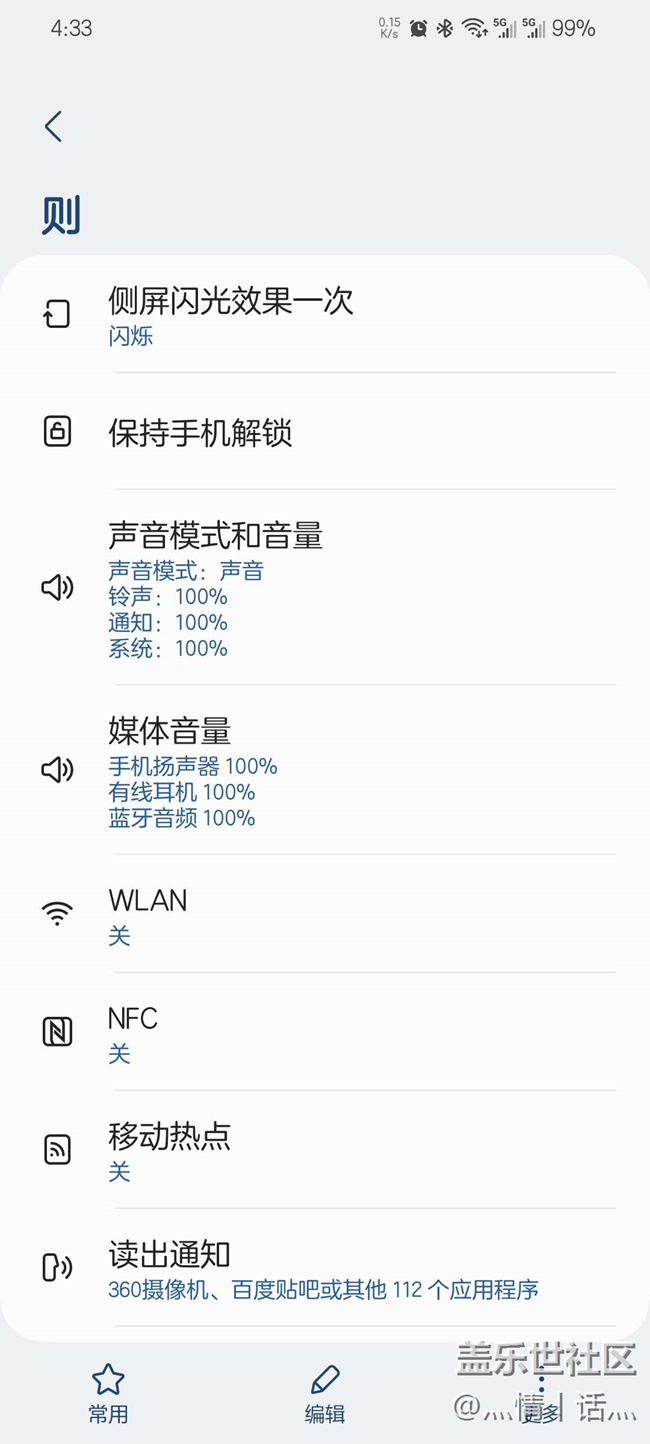The height and width of the screenshot is (1444, 650).
Task: Go back using the top arrow
Action: click(54, 127)
